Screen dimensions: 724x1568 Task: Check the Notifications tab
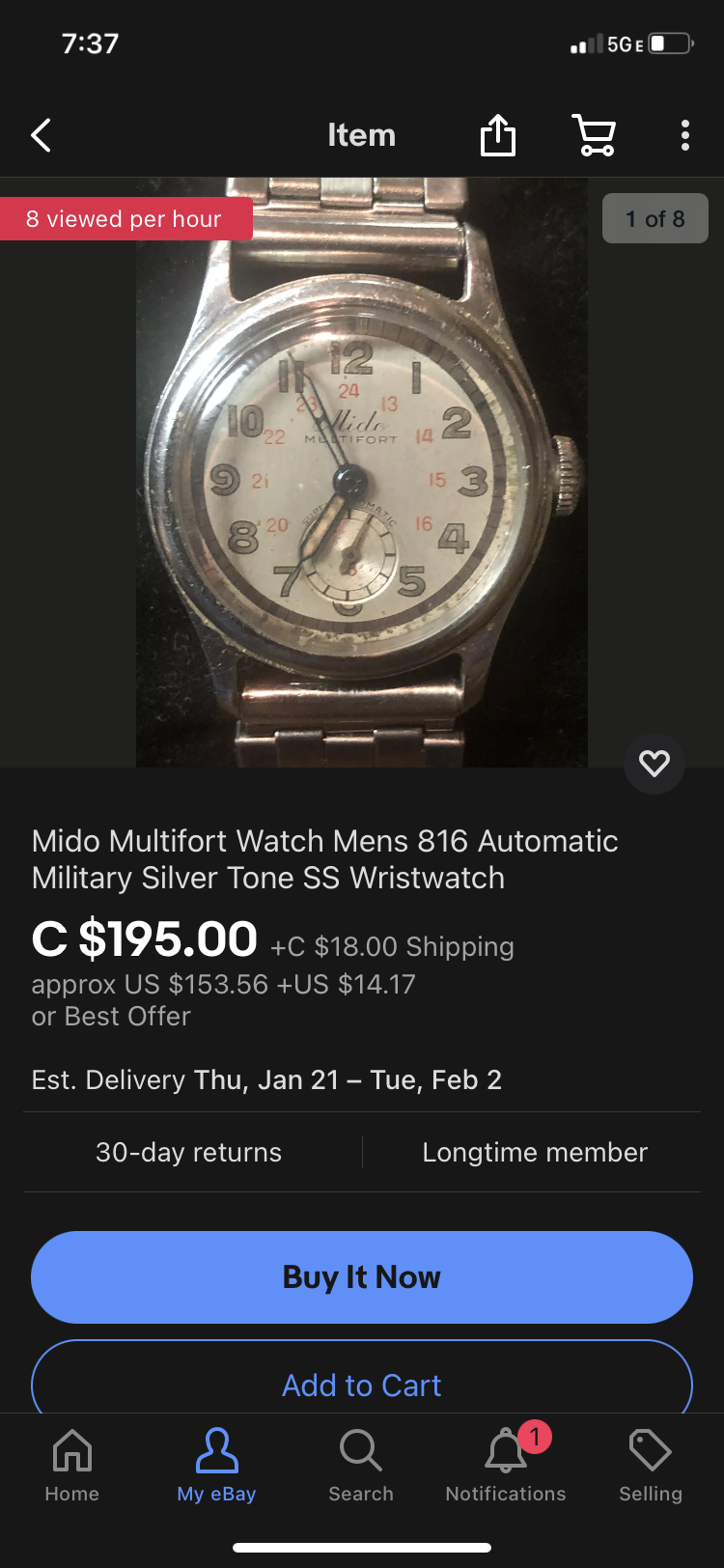click(x=506, y=1465)
